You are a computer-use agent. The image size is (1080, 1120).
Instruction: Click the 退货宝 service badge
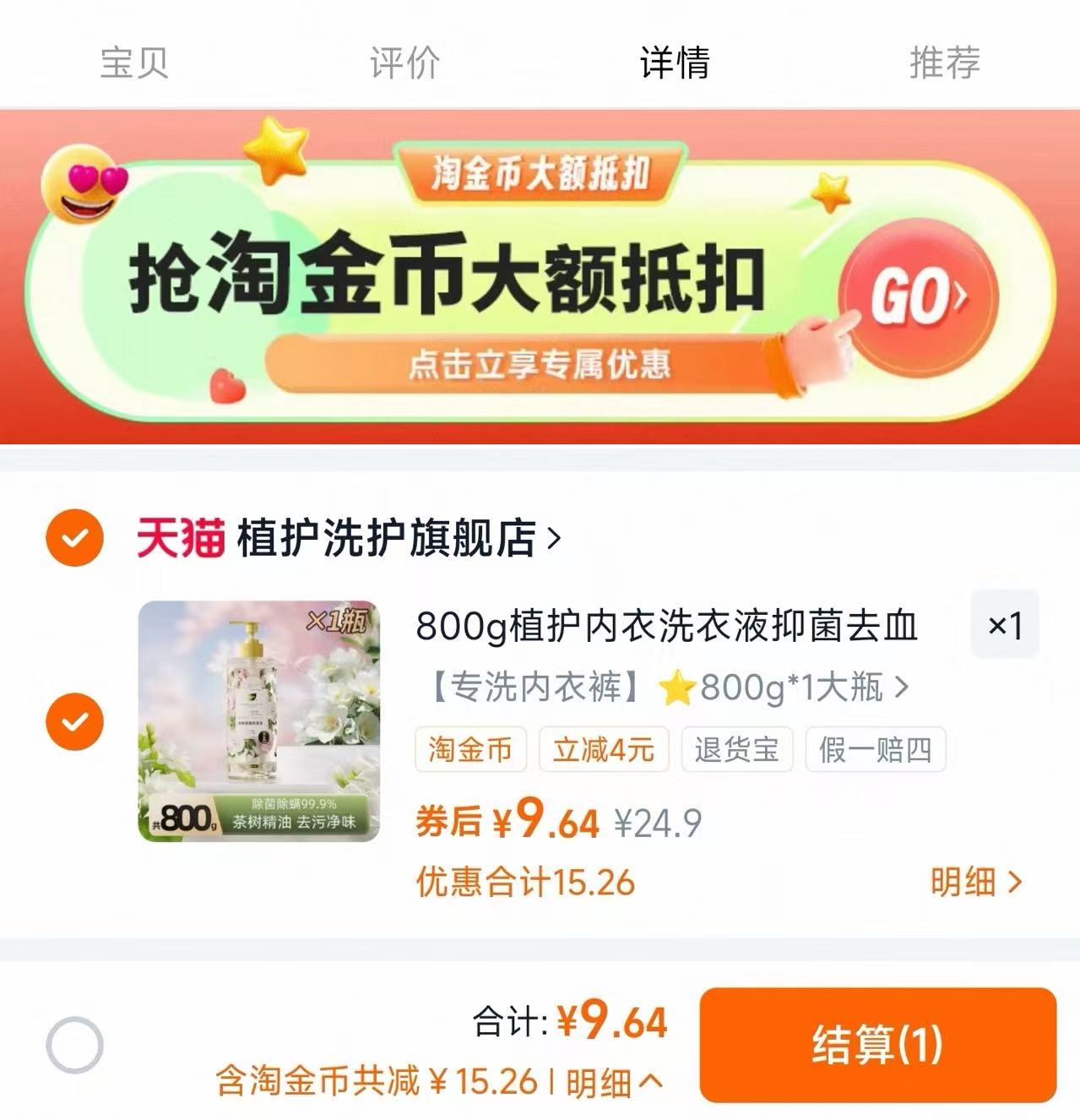(735, 748)
